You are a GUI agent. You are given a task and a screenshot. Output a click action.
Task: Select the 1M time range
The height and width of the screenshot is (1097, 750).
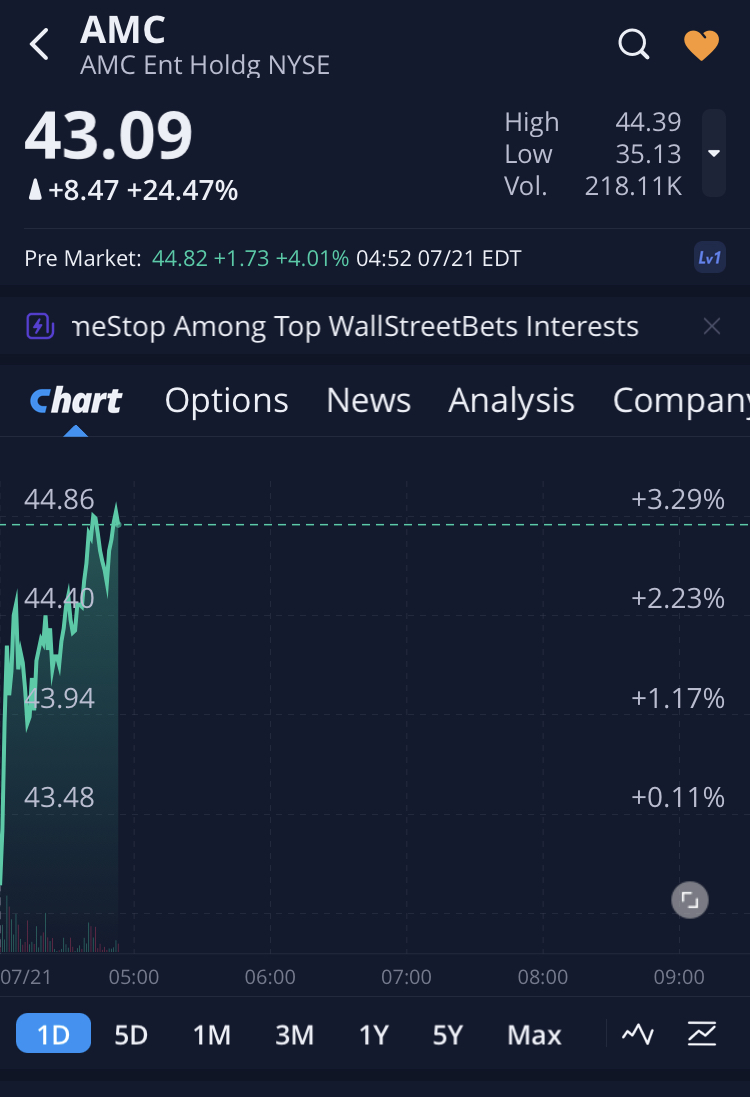[x=212, y=1034]
